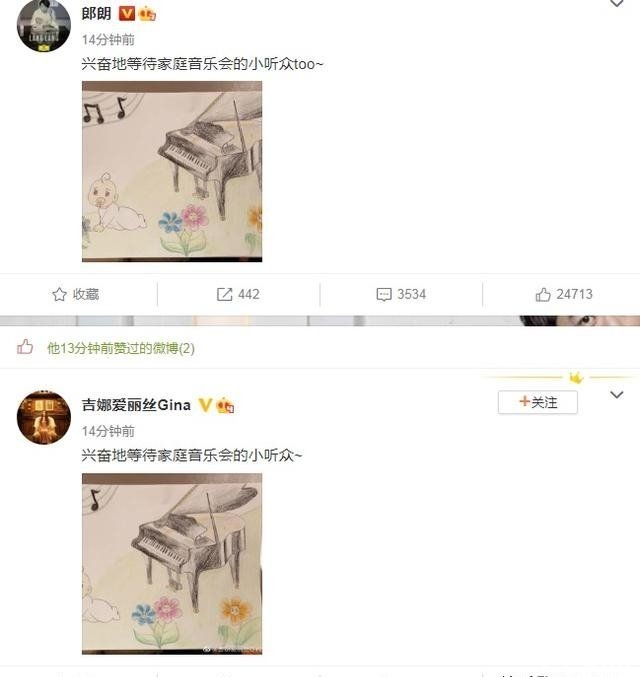Like 郎朗's post with 24713 likes
Image resolution: width=640 pixels, height=677 pixels.
pyautogui.click(x=564, y=294)
